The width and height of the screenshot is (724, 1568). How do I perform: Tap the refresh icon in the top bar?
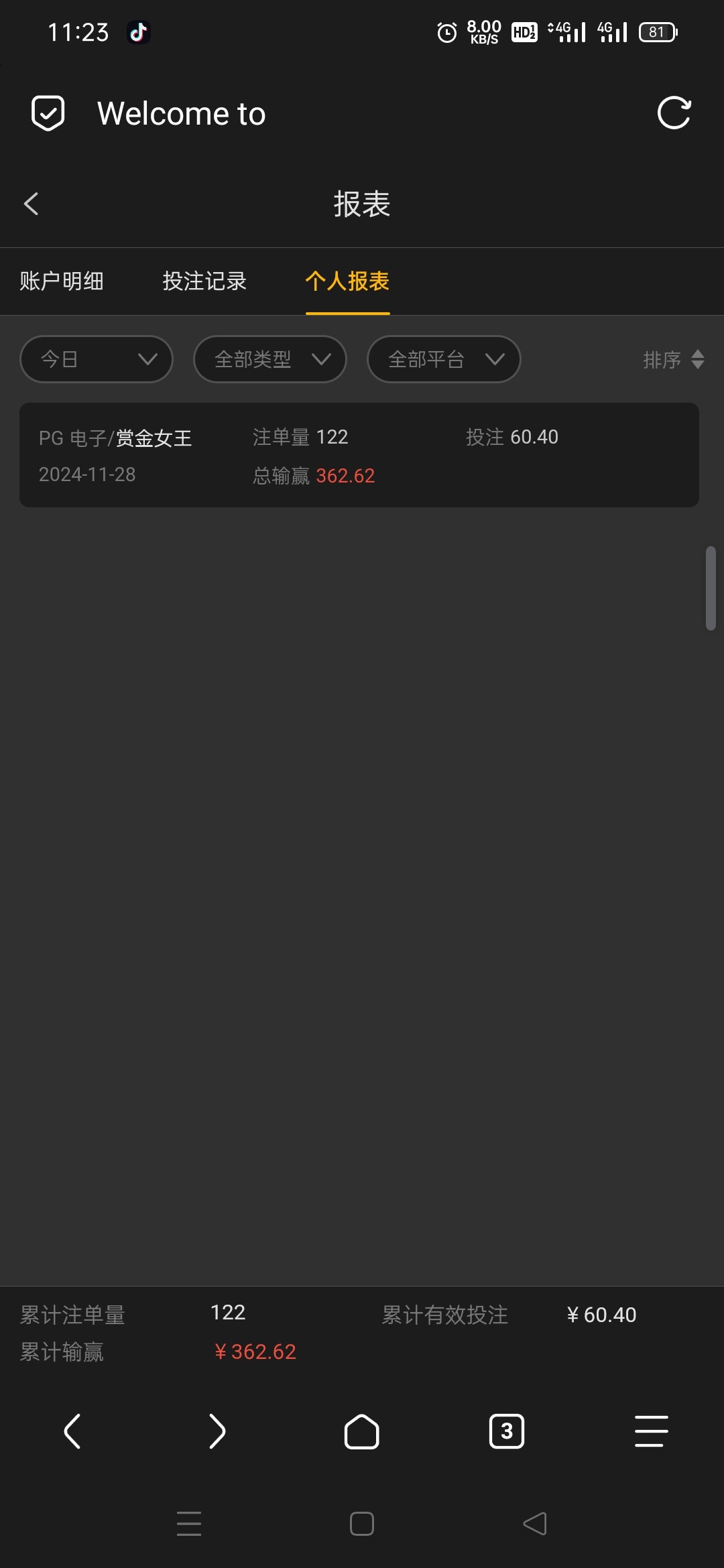[x=674, y=113]
